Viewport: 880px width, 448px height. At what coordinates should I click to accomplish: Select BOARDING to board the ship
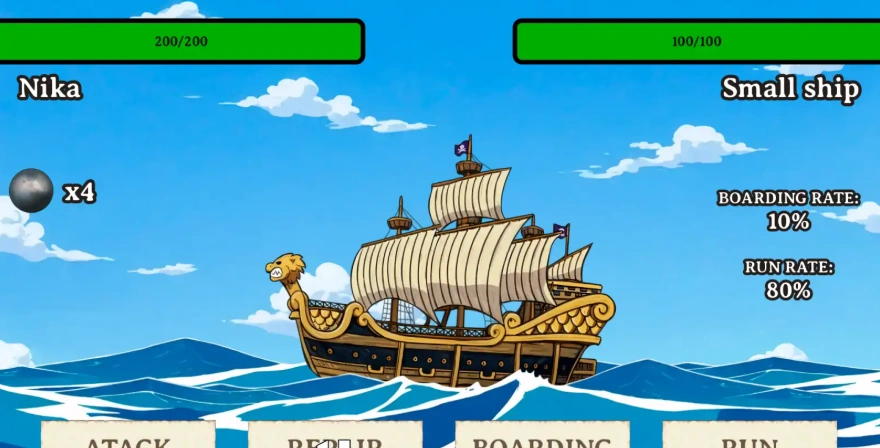pyautogui.click(x=542, y=437)
